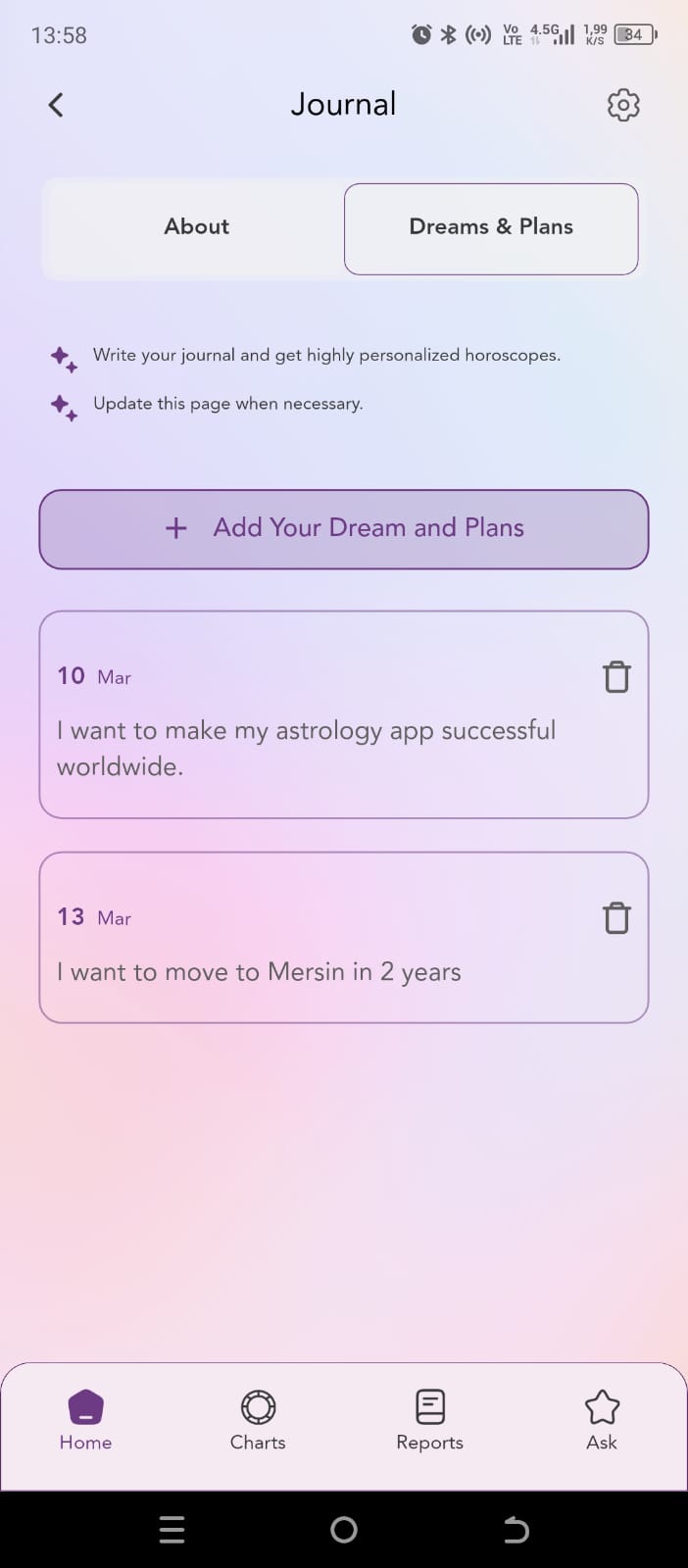Delete the 13 Mar journal entry
This screenshot has width=688, height=1568.
coord(616,917)
